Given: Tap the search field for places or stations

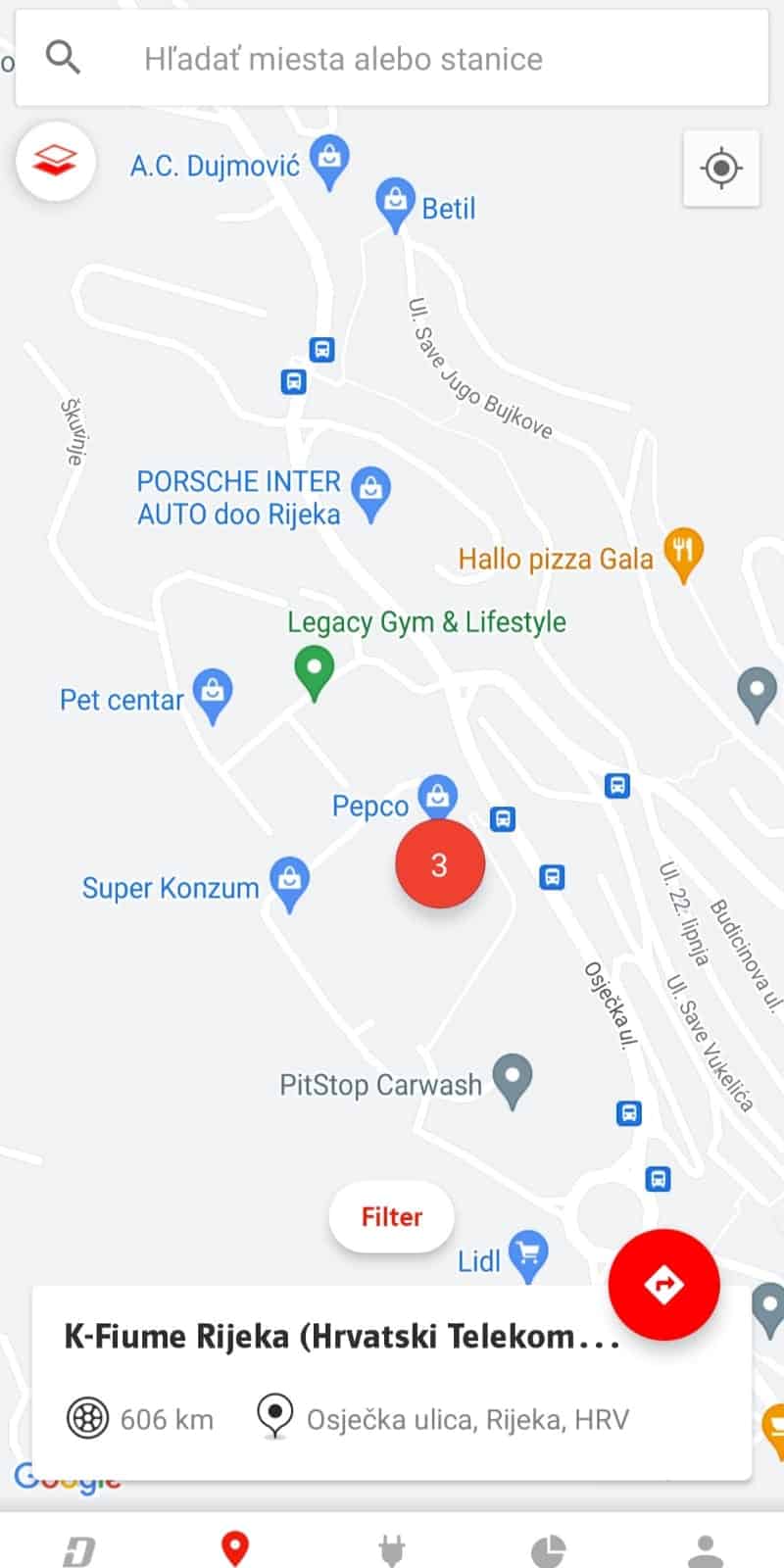Looking at the screenshot, I should 392,59.
